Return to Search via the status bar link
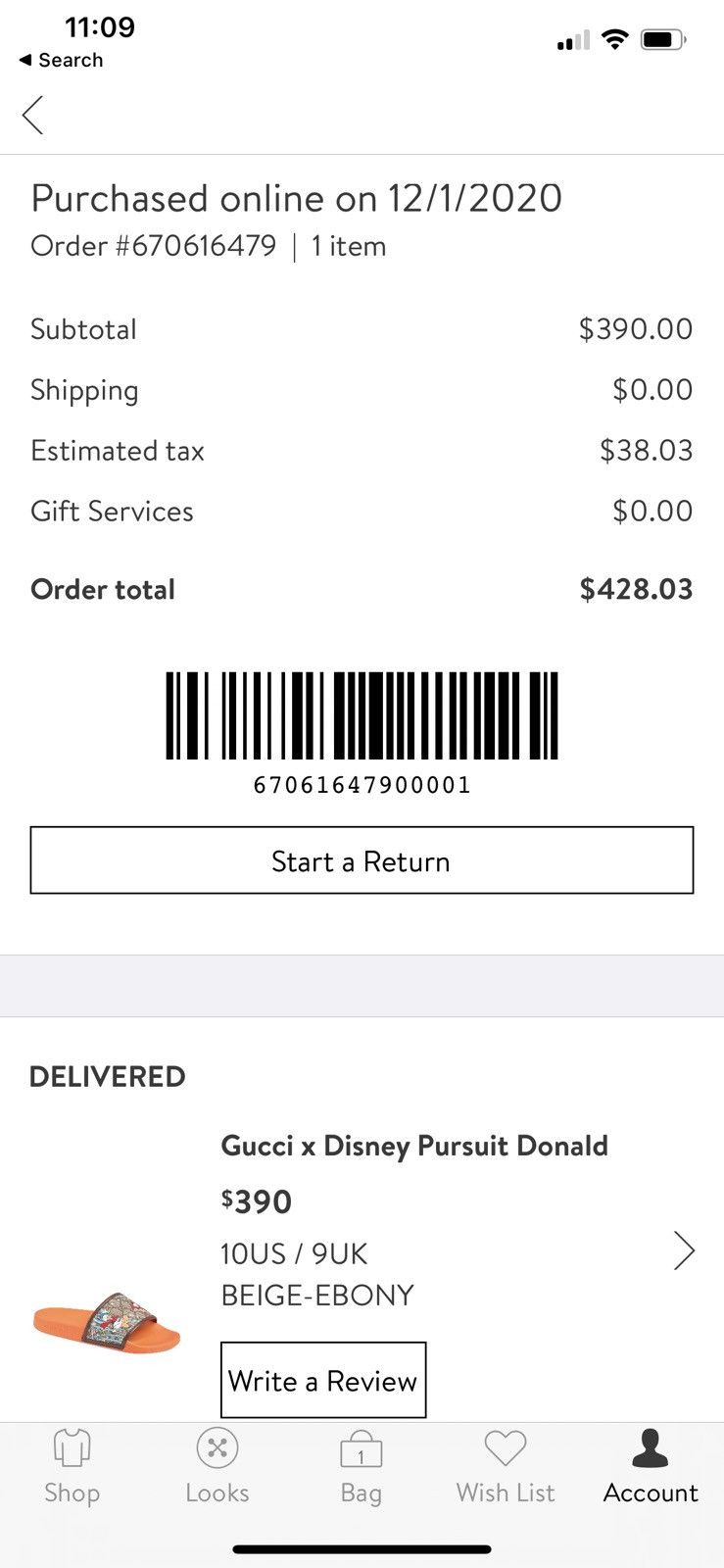 (x=61, y=60)
